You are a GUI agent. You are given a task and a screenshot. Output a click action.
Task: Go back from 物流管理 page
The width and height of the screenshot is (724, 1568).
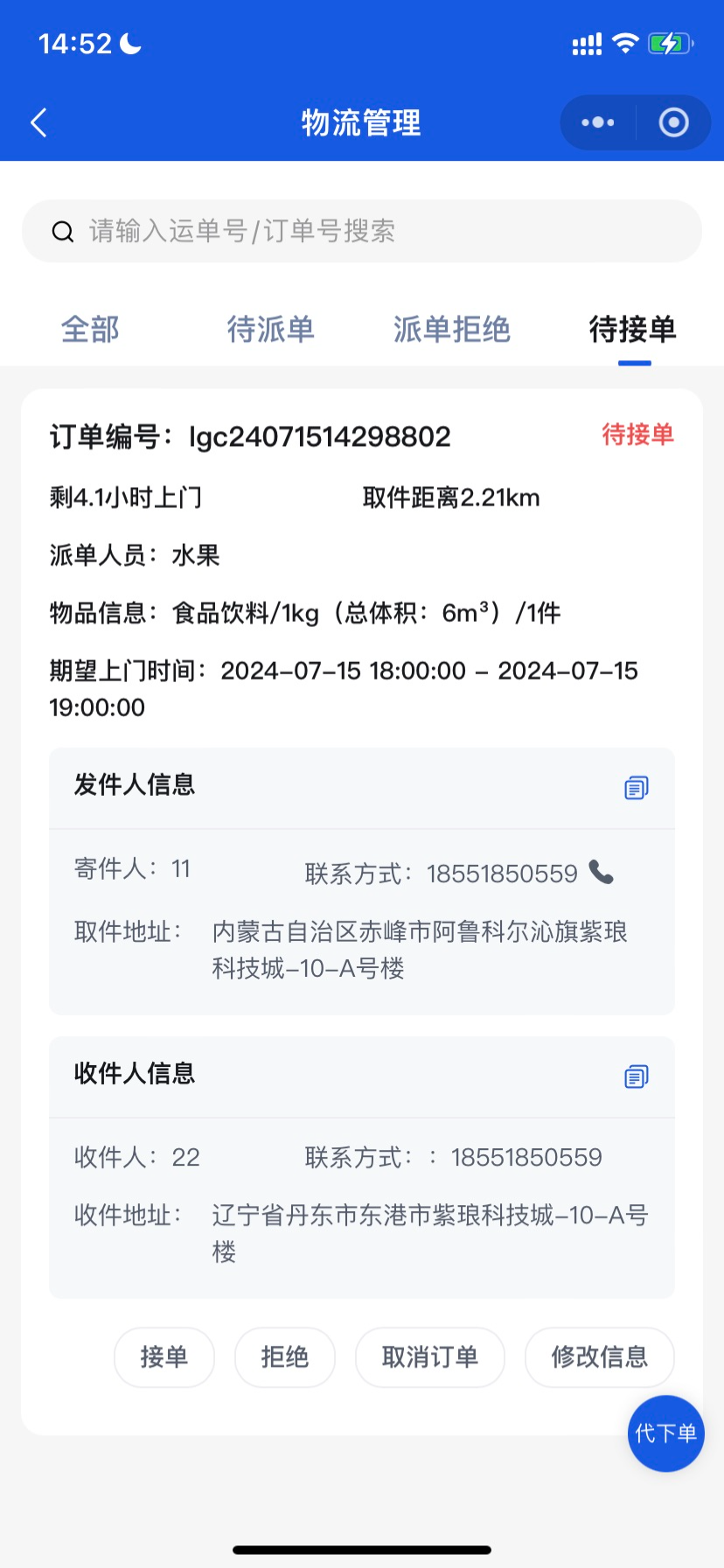pos(38,123)
